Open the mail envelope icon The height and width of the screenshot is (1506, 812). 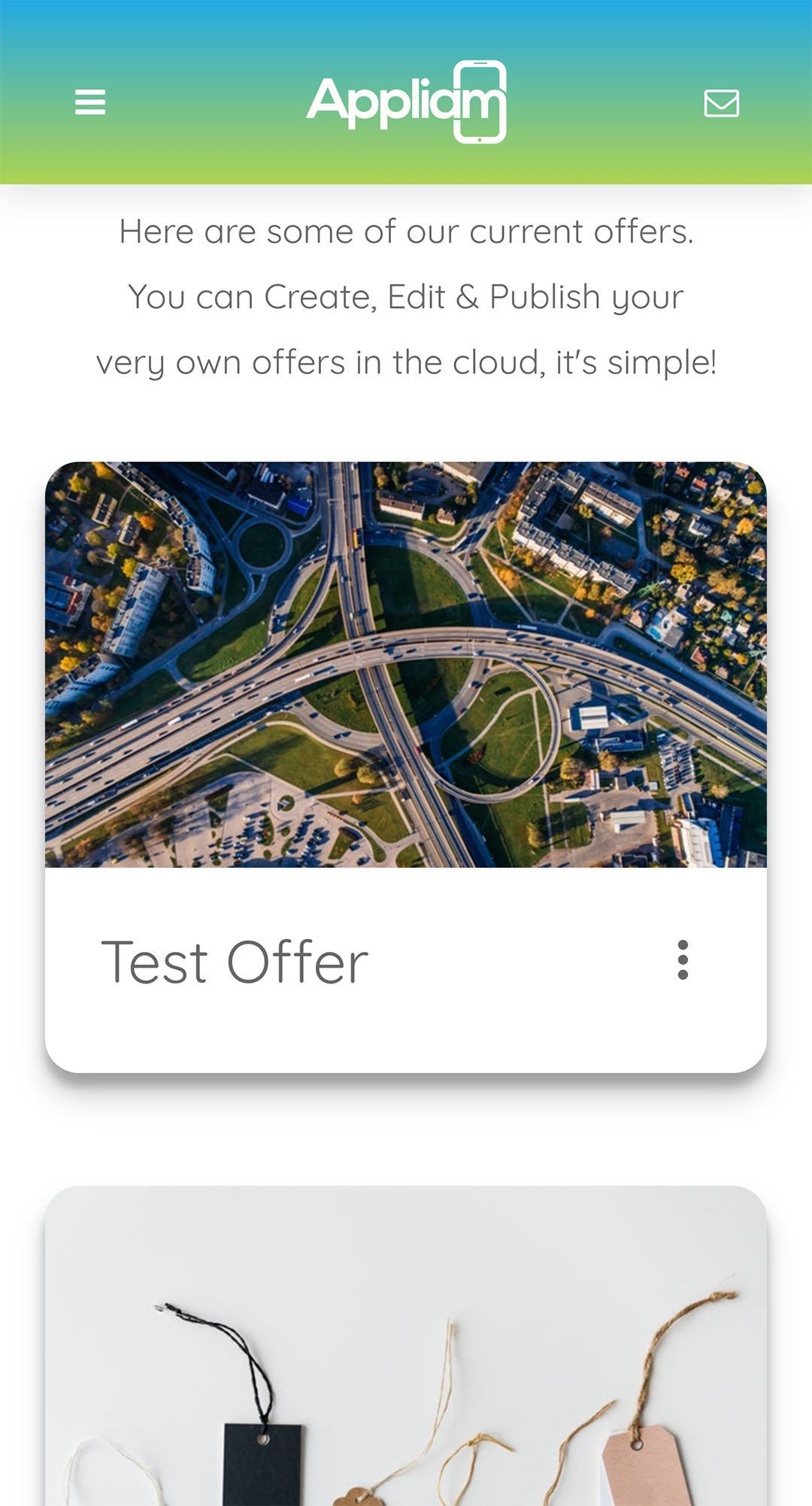[x=721, y=103]
